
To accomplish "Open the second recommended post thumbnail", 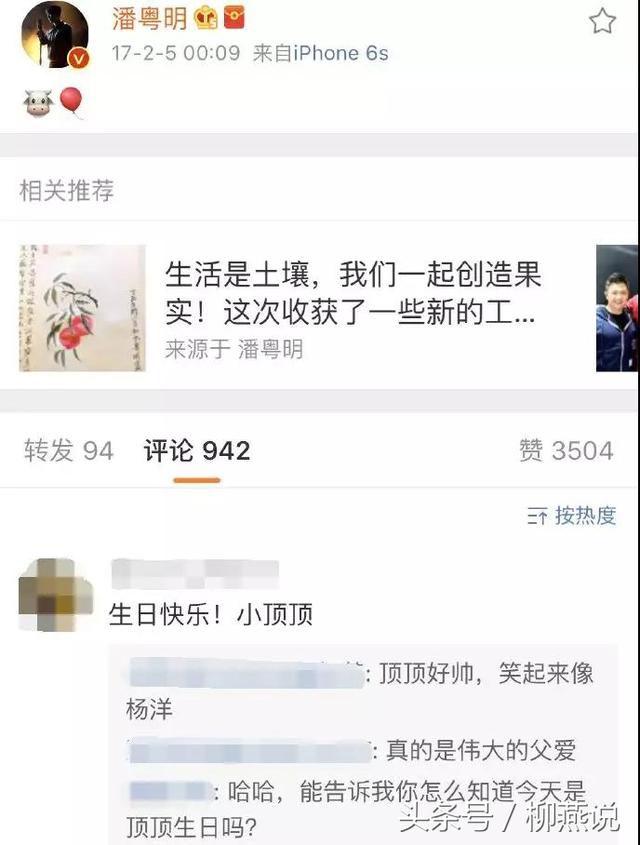I will click(x=618, y=308).
